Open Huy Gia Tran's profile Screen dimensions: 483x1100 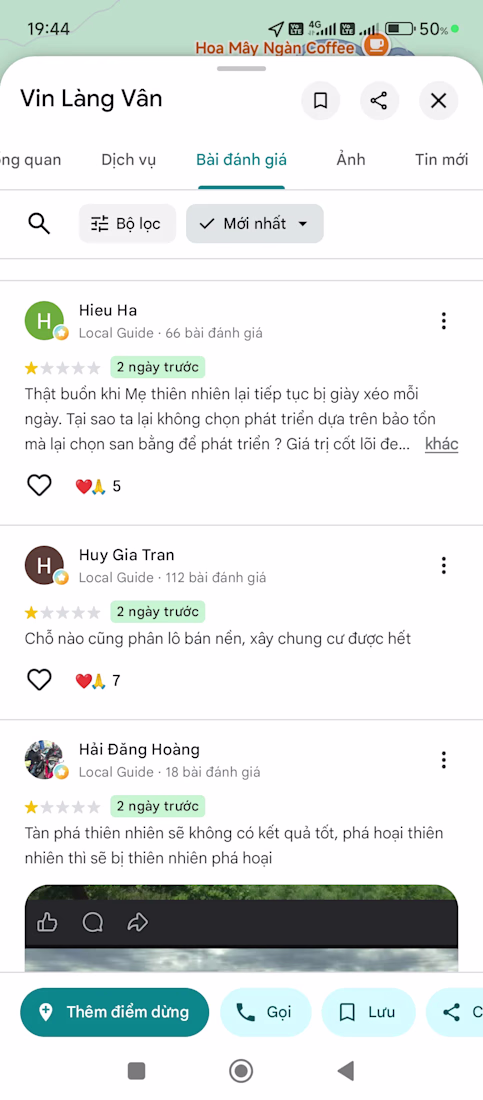point(126,555)
